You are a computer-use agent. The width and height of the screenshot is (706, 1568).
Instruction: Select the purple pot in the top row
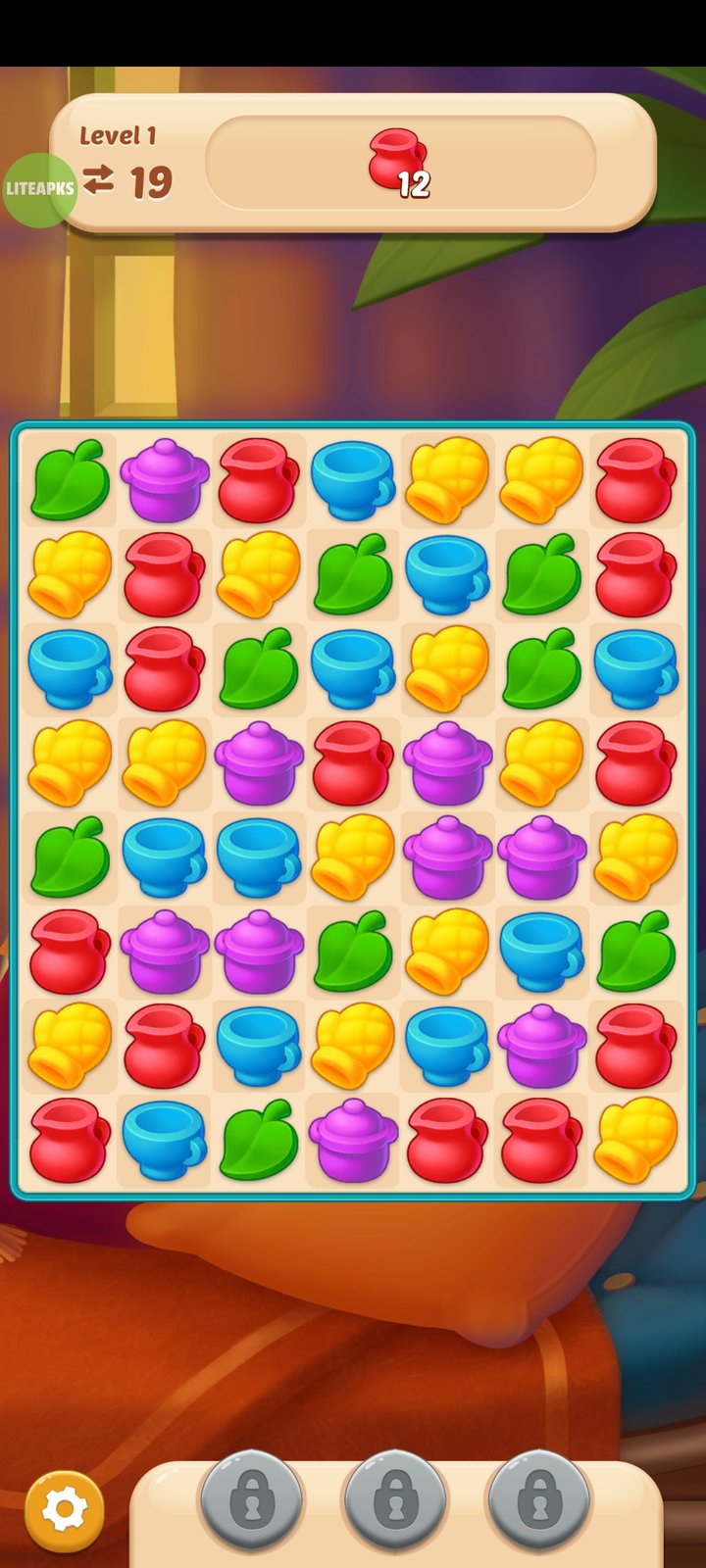[165, 480]
